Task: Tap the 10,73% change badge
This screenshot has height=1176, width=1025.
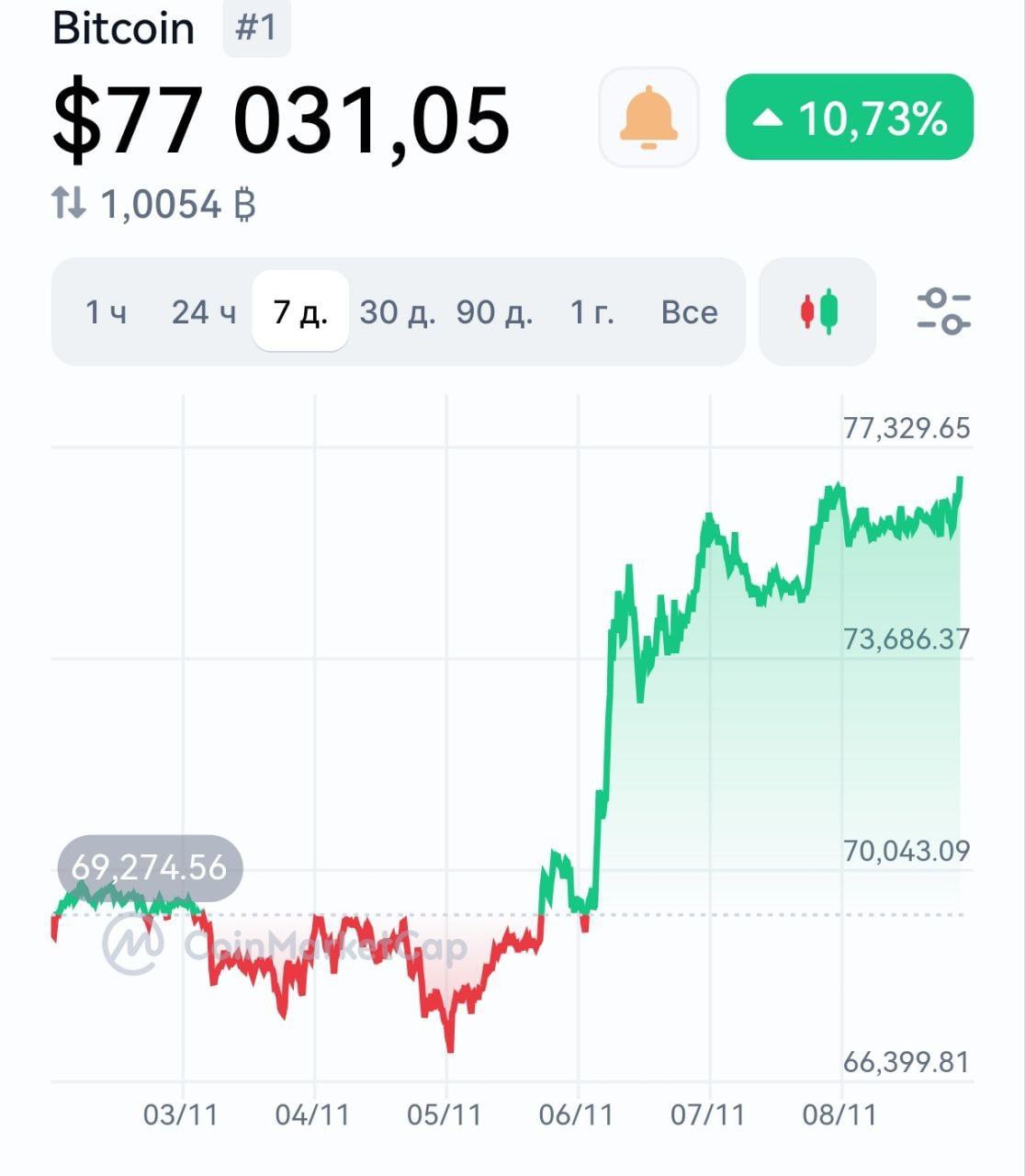Action: click(850, 118)
